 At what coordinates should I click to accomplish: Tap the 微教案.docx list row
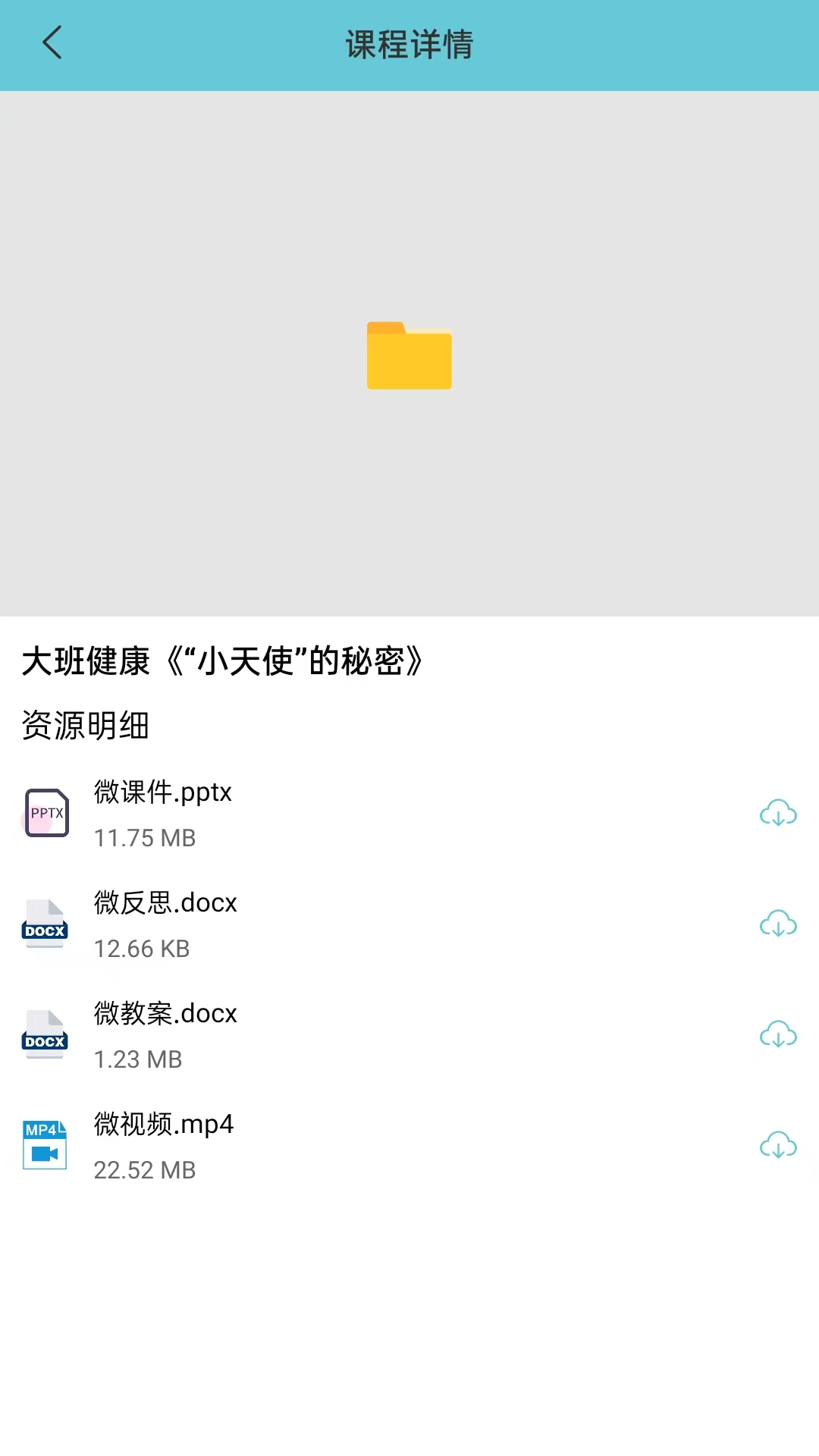165,1012
